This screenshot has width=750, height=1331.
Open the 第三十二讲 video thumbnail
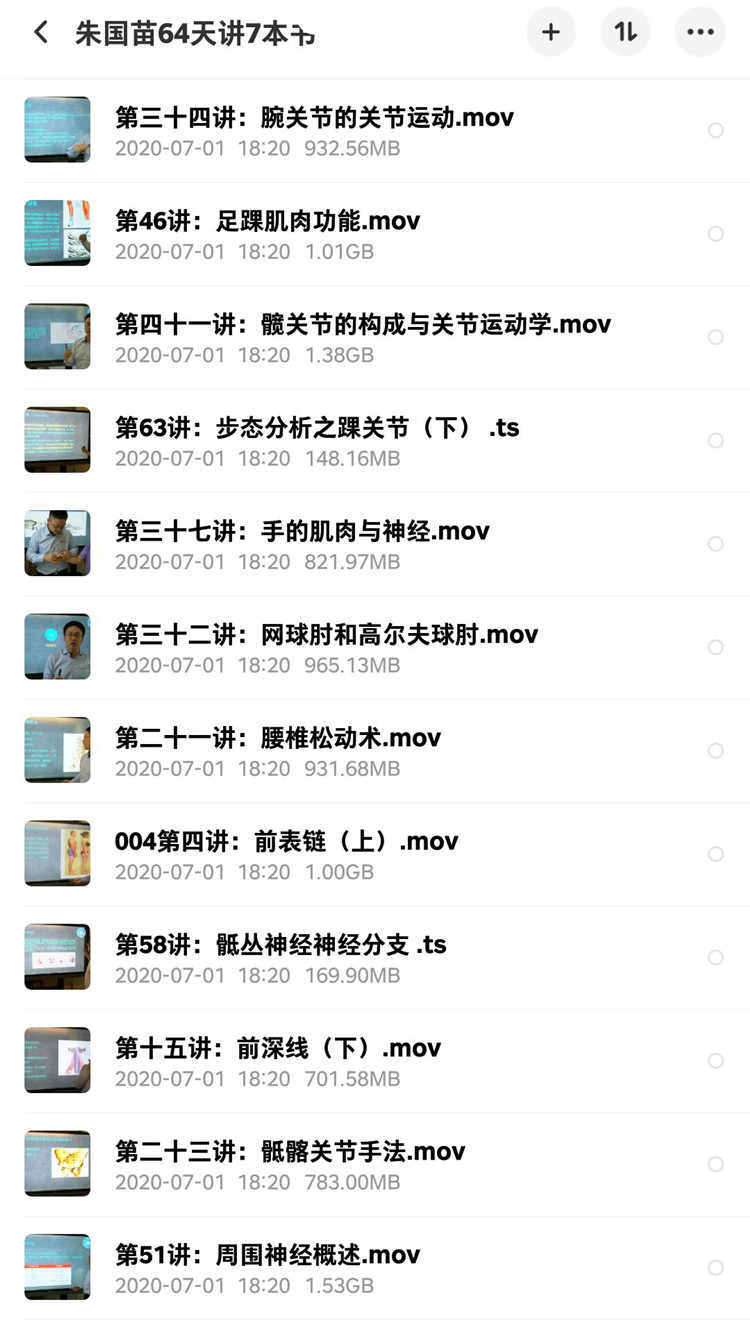57,646
